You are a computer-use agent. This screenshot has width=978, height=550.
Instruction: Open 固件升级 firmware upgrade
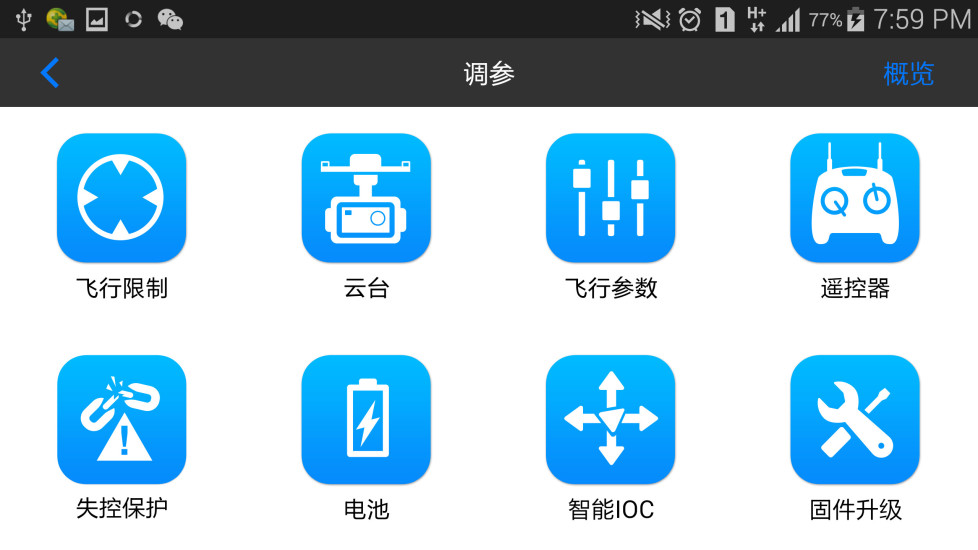855,420
